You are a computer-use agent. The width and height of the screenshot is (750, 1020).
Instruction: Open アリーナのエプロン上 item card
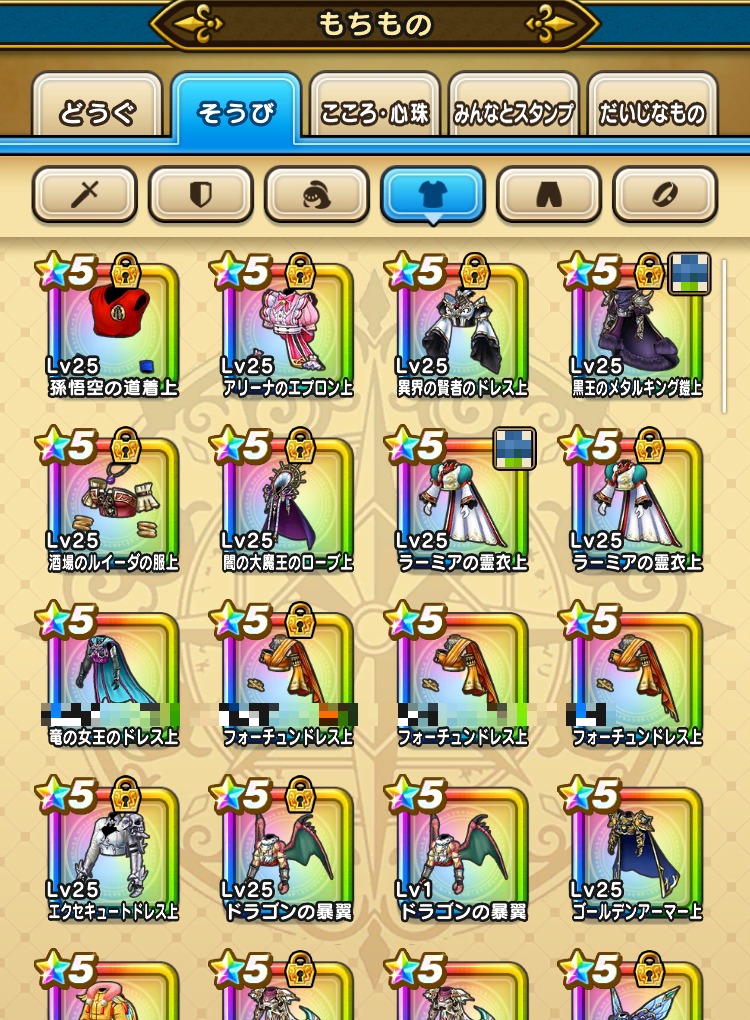pyautogui.click(x=287, y=330)
